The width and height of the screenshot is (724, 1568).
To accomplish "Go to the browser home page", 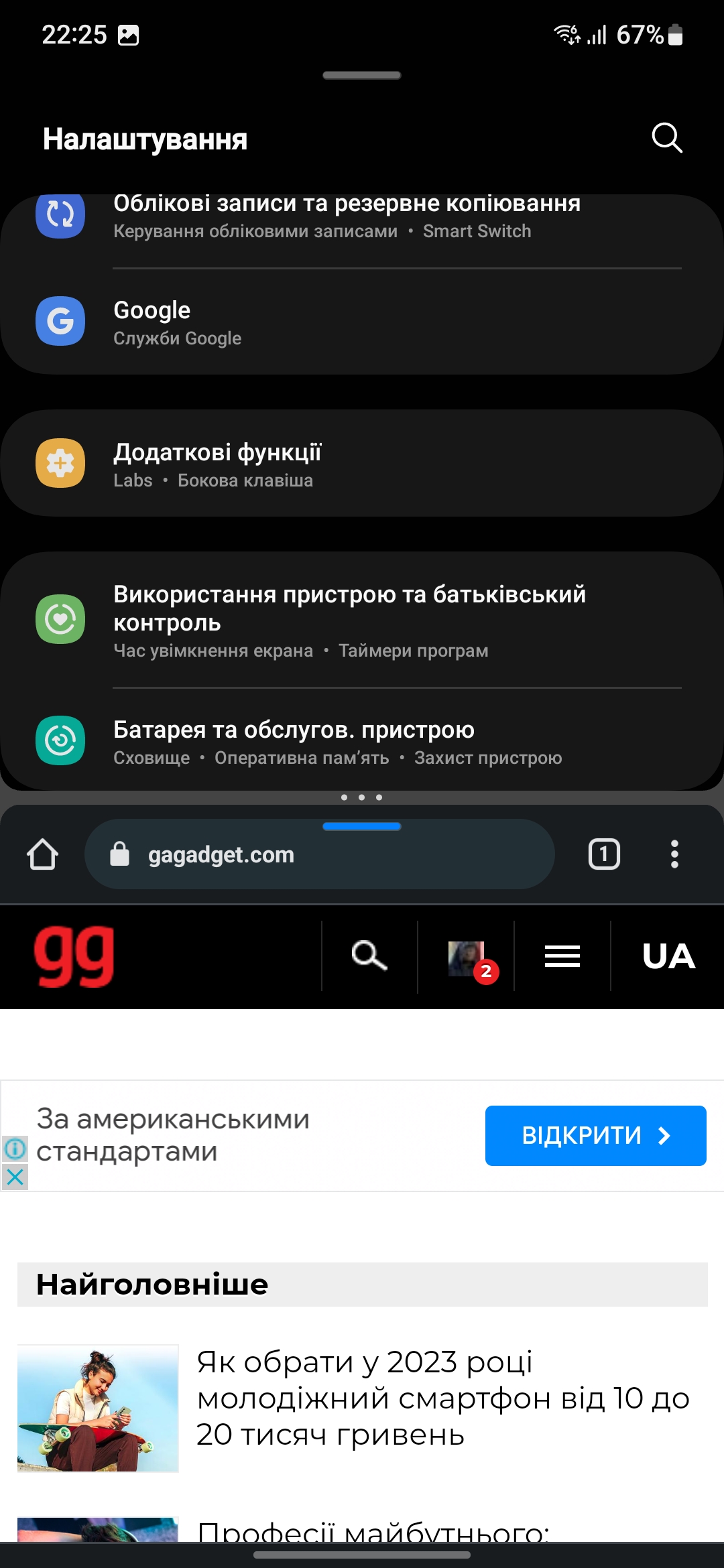I will tap(42, 854).
